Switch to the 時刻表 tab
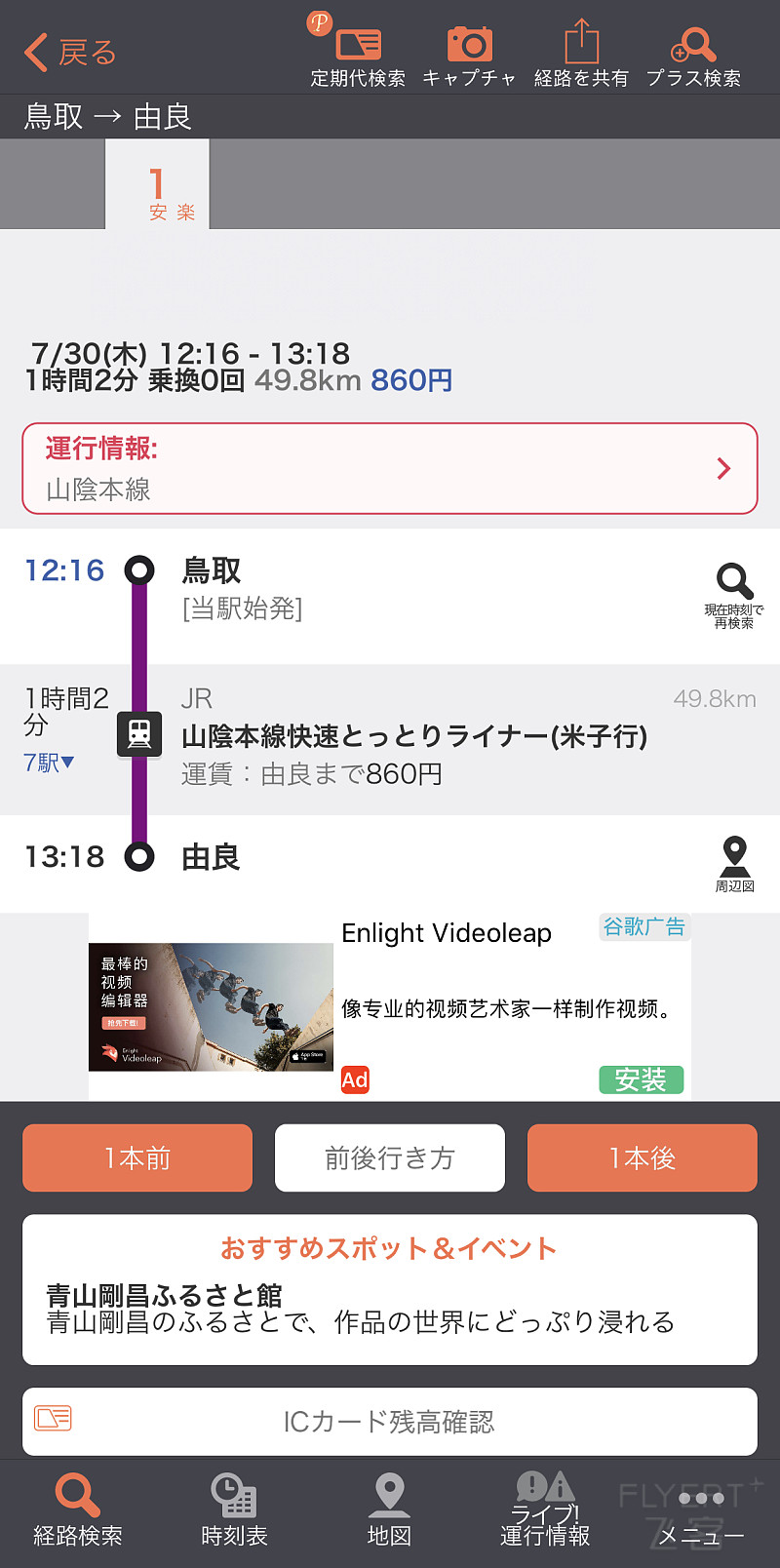Screen dimensions: 780x1568 point(234,1511)
